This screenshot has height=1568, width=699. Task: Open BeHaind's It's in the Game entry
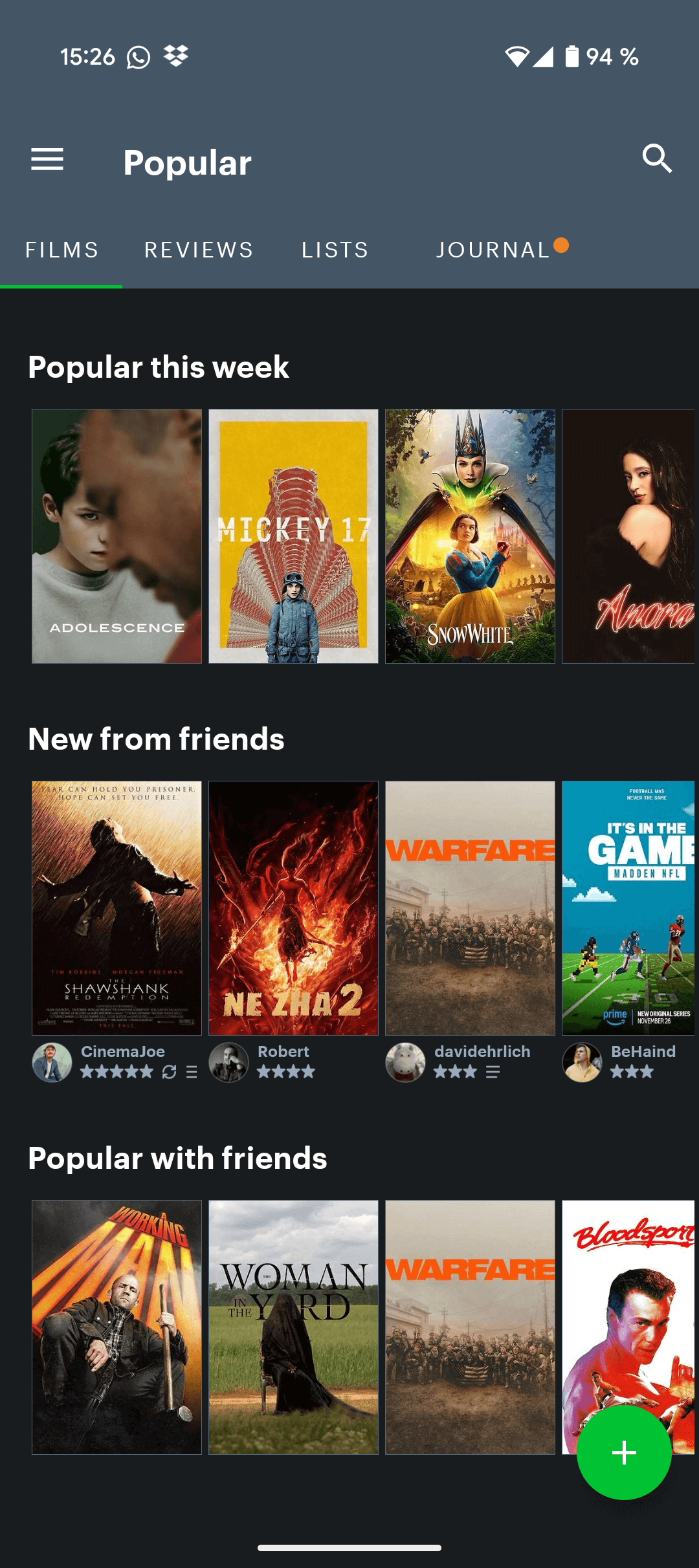coord(628,908)
